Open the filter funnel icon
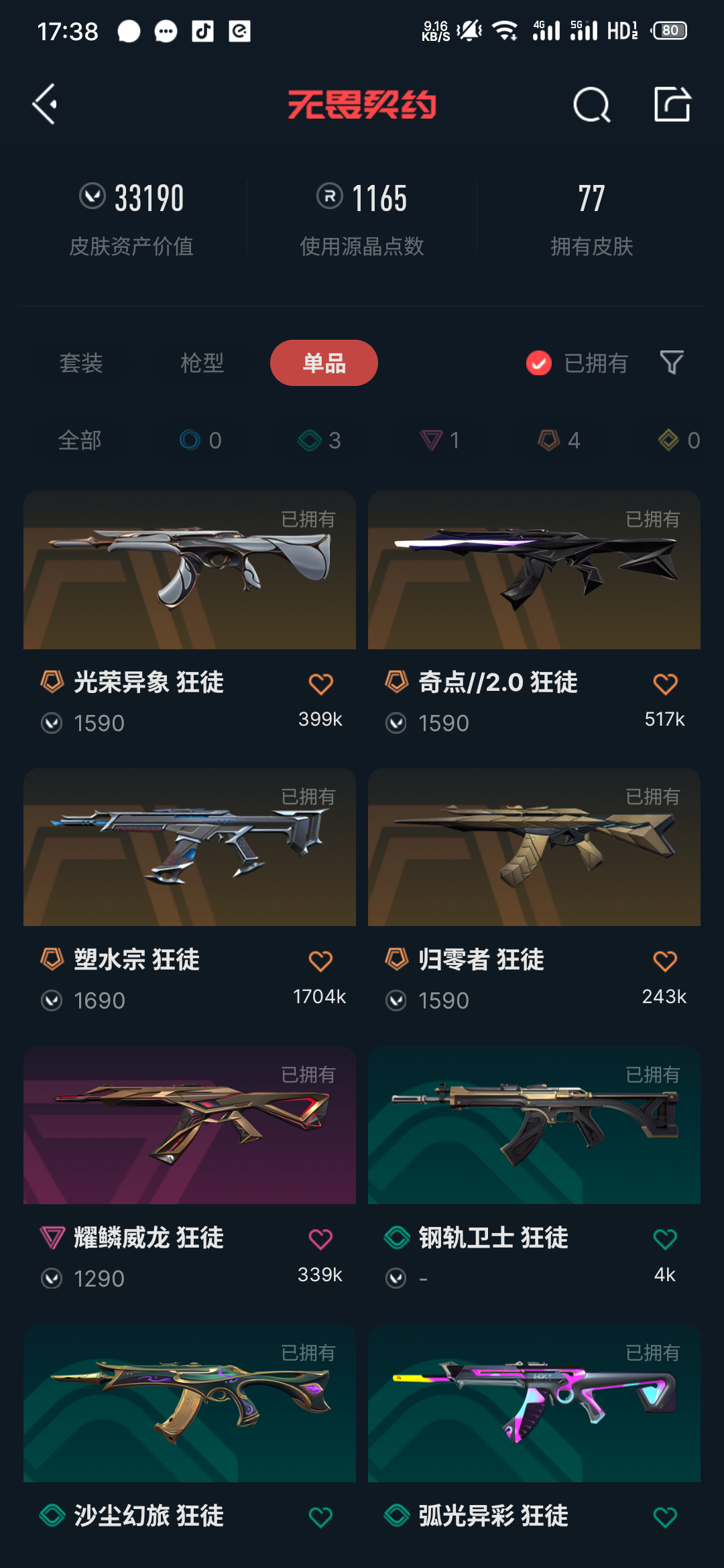 pos(672,363)
